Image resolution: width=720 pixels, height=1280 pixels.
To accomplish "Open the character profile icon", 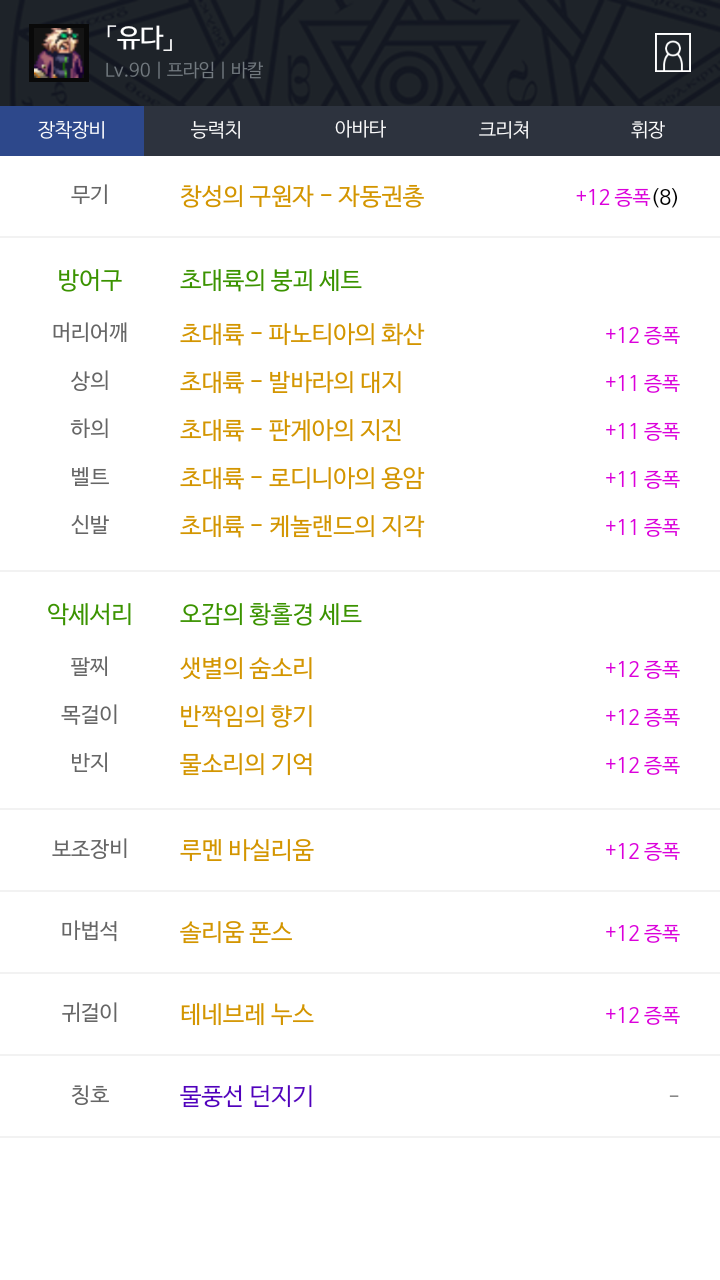I will tap(672, 53).
